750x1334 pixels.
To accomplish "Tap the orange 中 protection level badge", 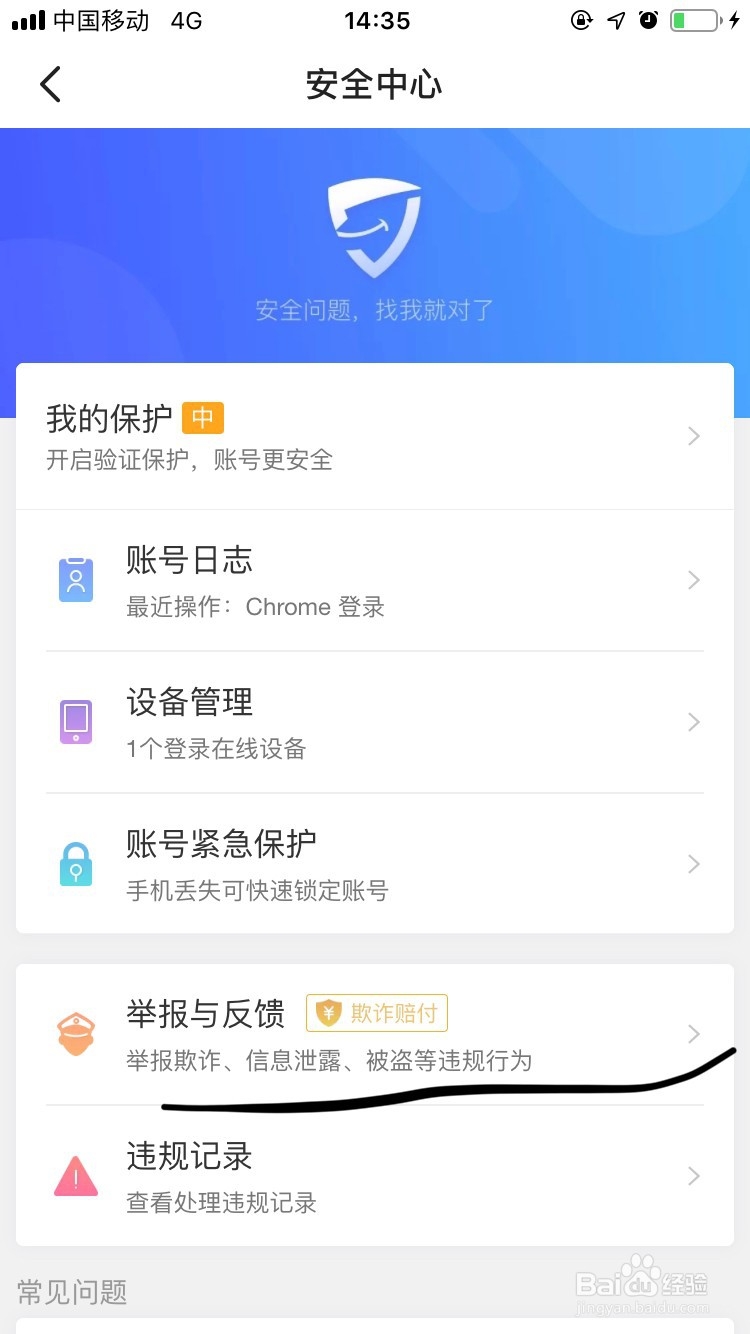I will point(203,417).
